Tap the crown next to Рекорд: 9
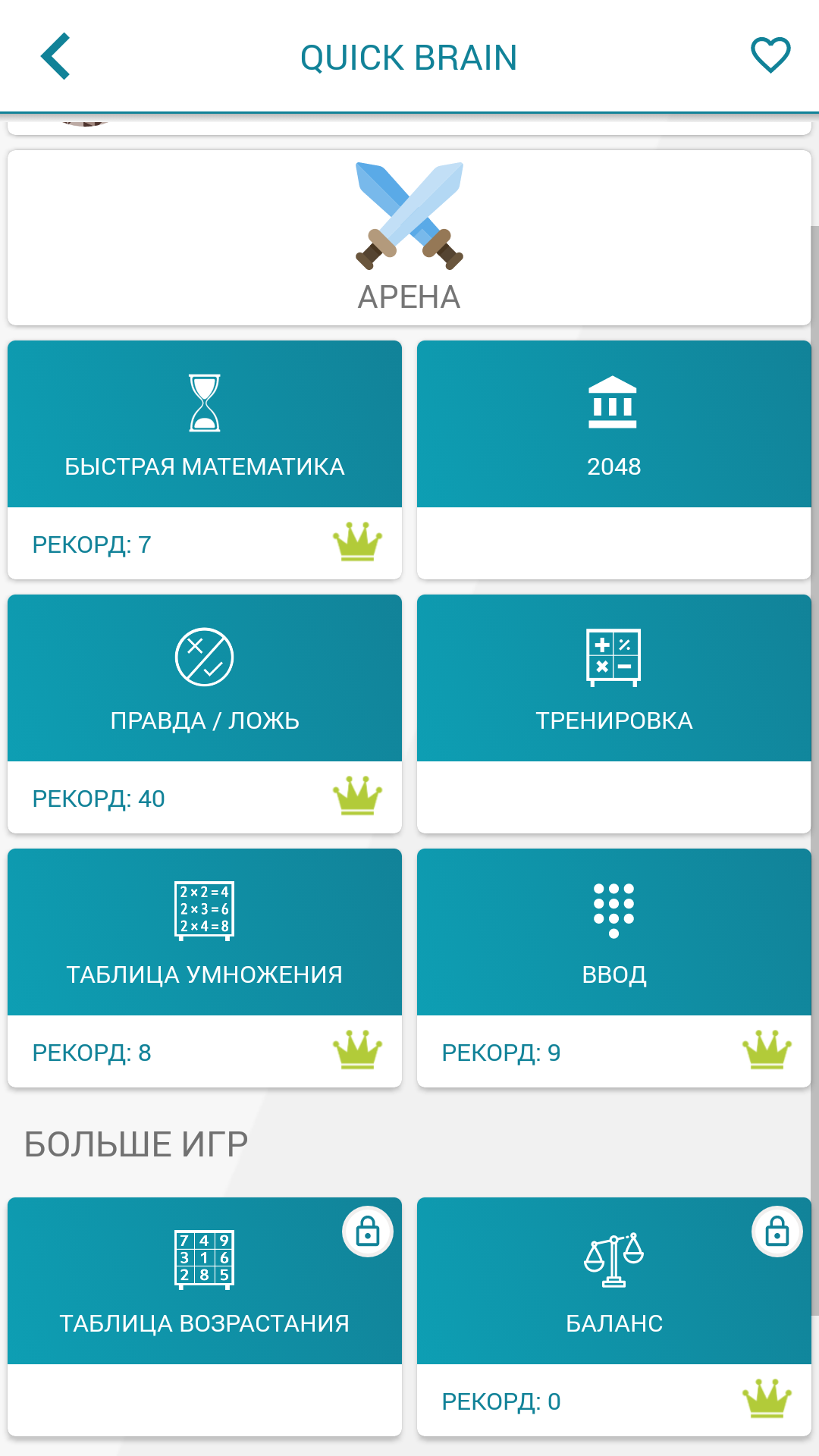Viewport: 819px width, 1456px height. pyautogui.click(x=767, y=1050)
